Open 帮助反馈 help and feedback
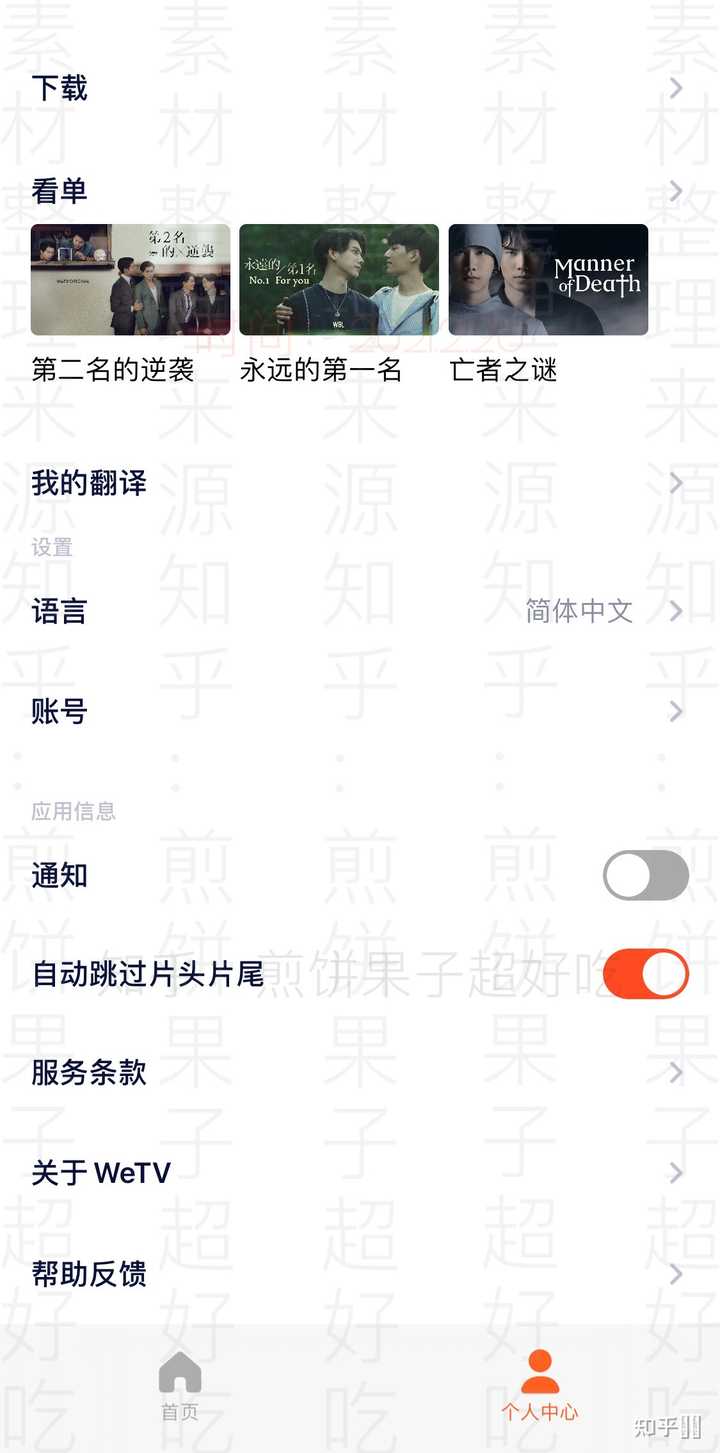The width and height of the screenshot is (720, 1453). point(90,1274)
